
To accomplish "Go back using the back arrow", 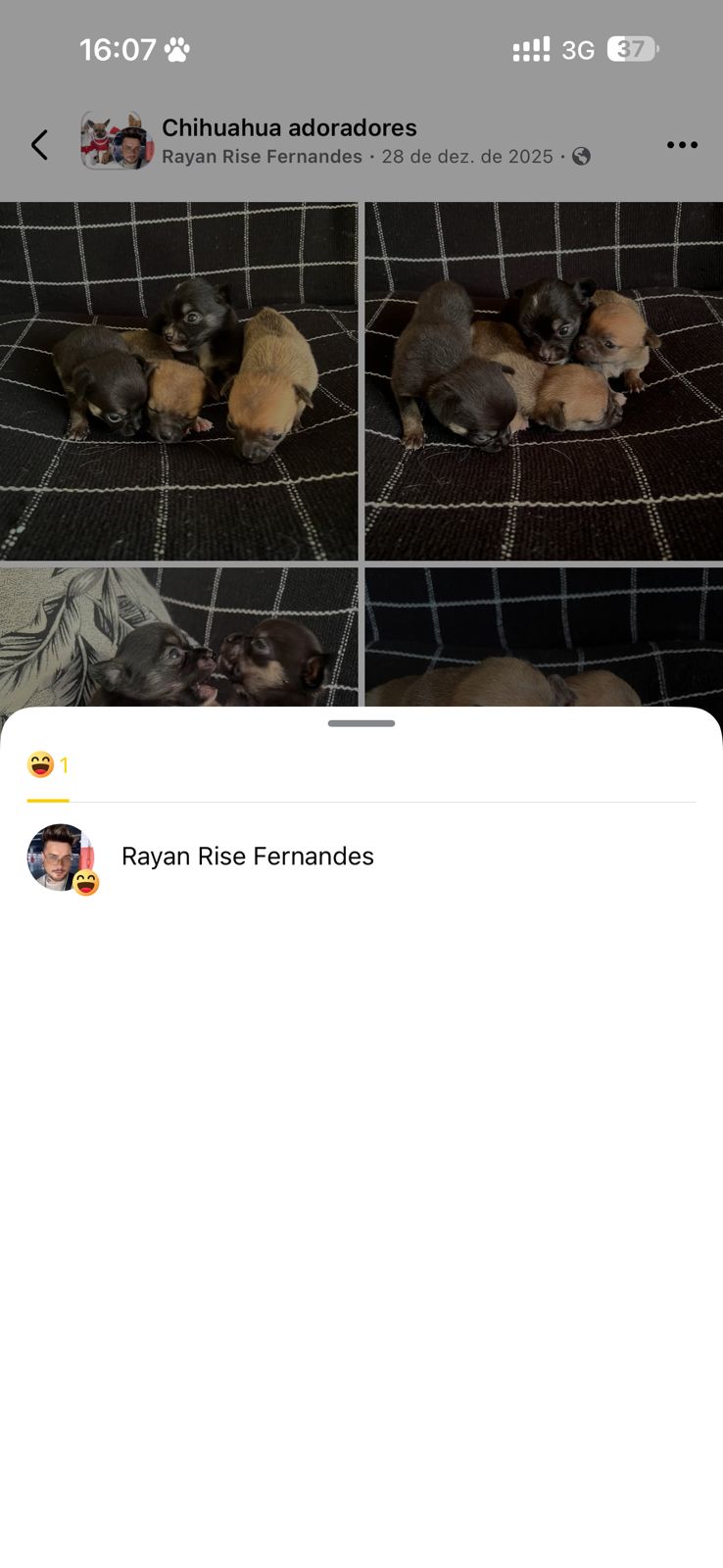I will pyautogui.click(x=39, y=145).
